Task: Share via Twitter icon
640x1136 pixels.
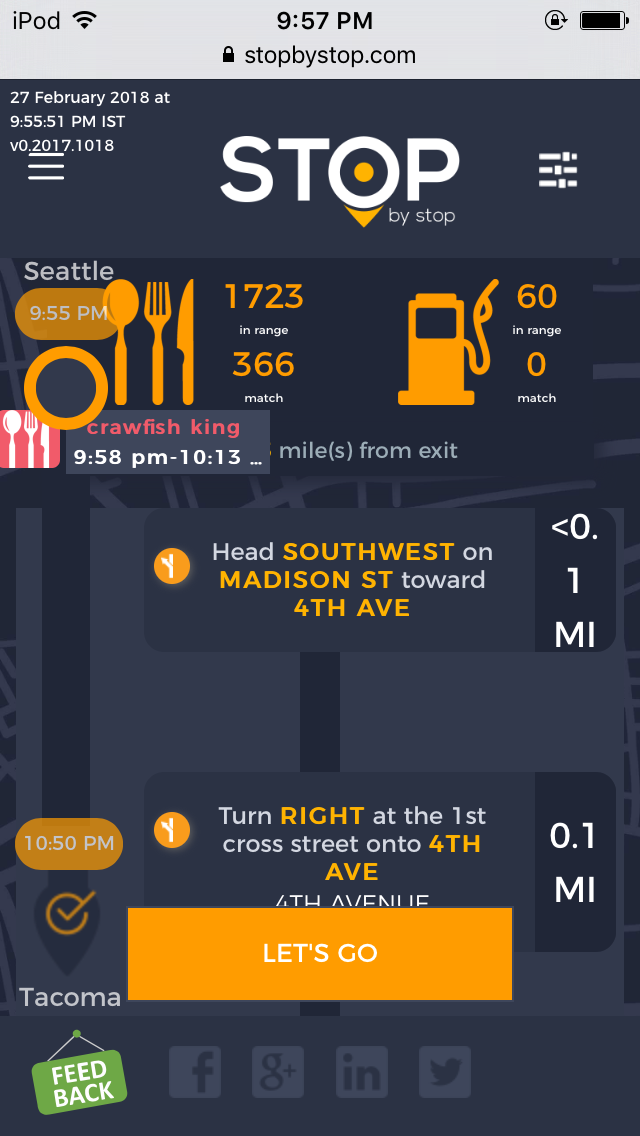Action: pos(444,1073)
